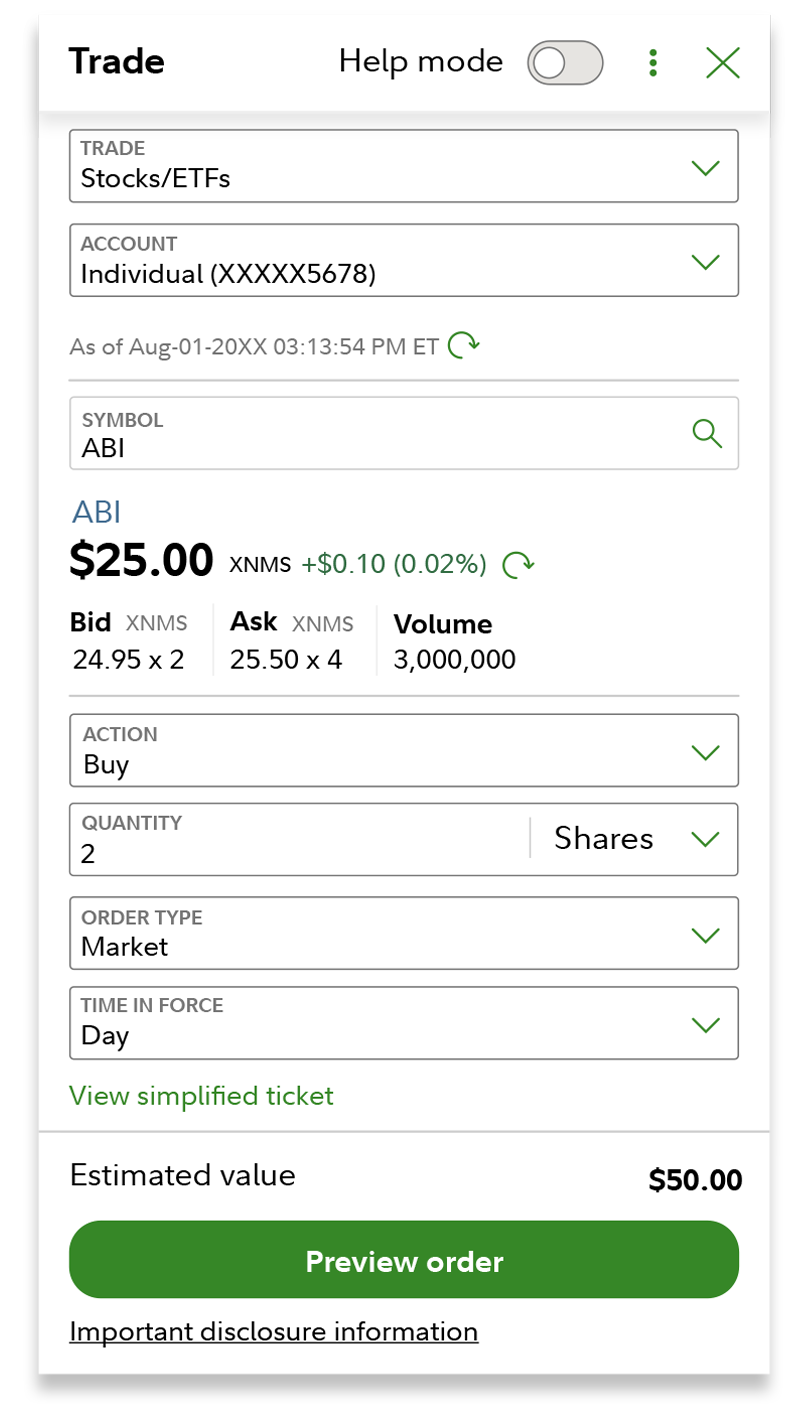Image resolution: width=807 pixels, height=1414 pixels.
Task: Refresh the quote timestamp using the refresh icon
Action: tap(462, 345)
